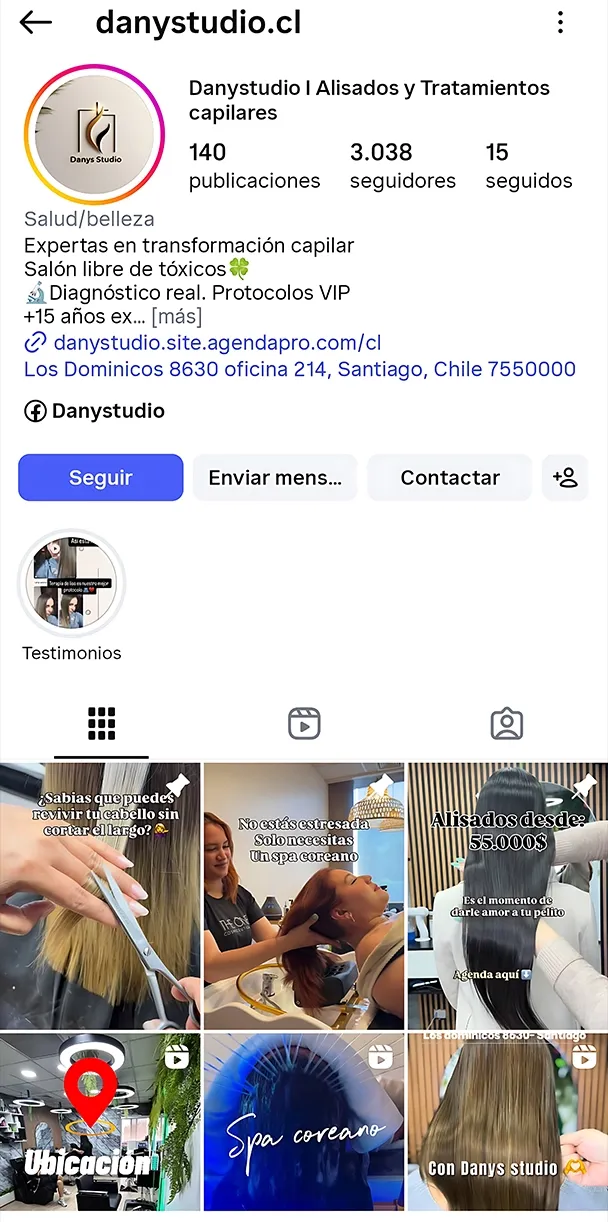View the 15 seguidos list
Screen dimensions: 608x1222
click(528, 166)
